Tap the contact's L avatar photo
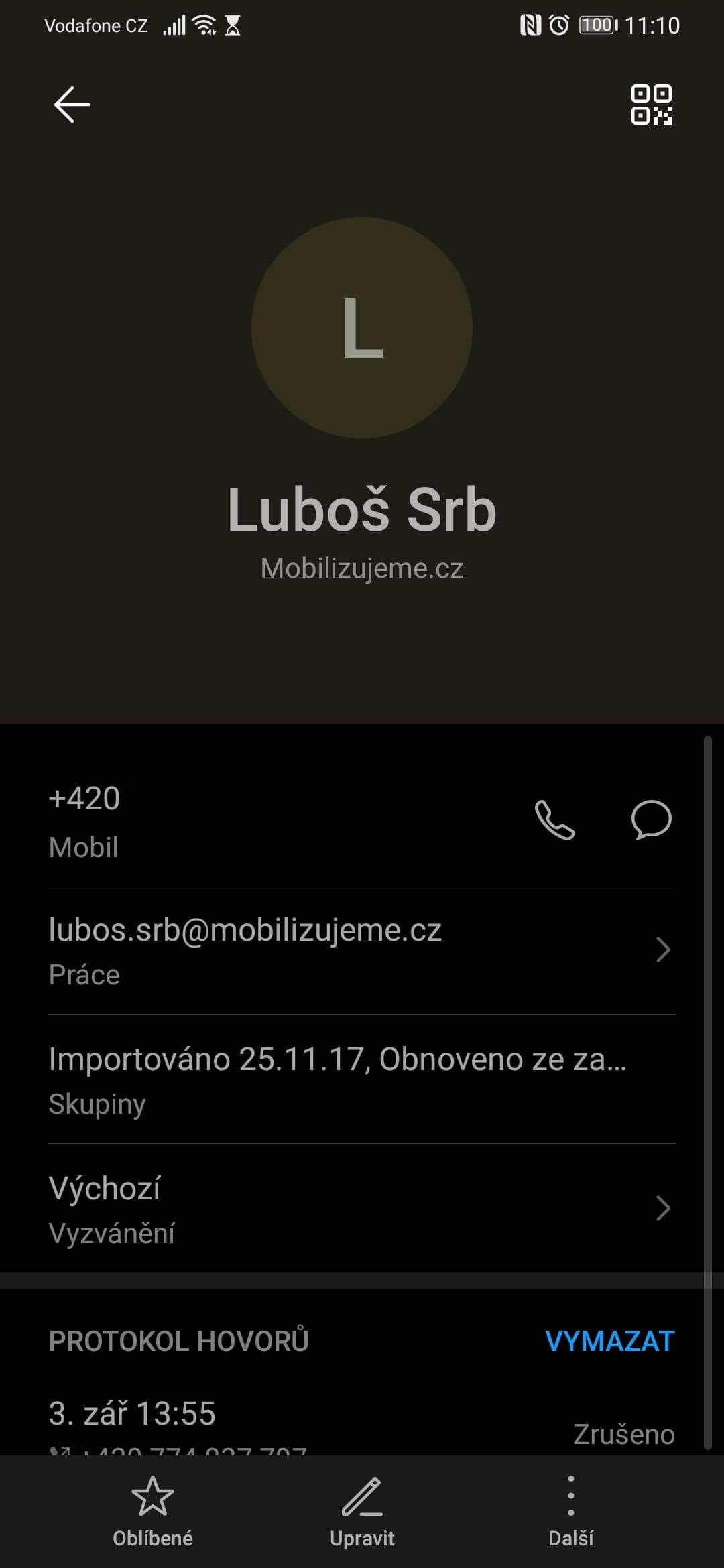Screen dimensions: 724x1568 [362, 328]
